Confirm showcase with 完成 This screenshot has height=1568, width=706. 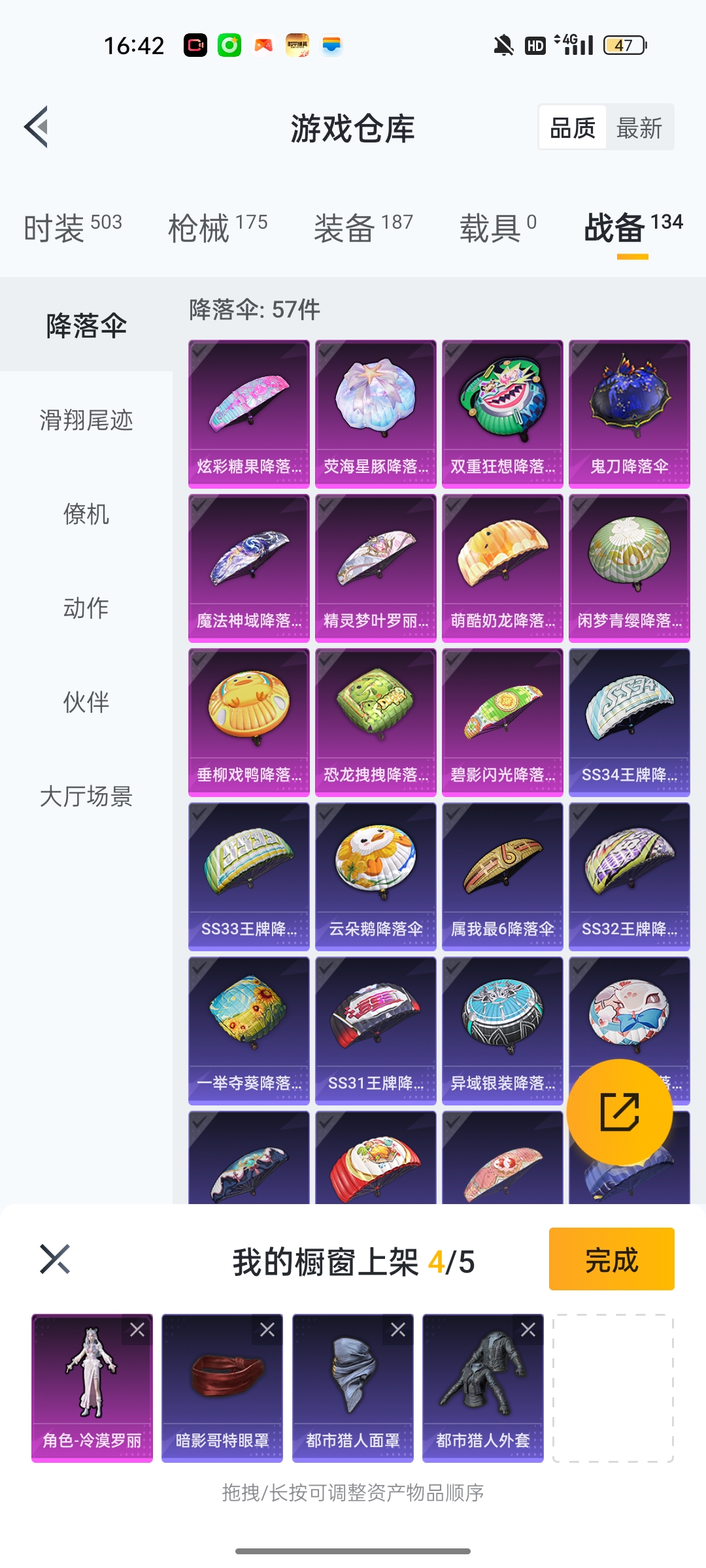pos(611,1259)
